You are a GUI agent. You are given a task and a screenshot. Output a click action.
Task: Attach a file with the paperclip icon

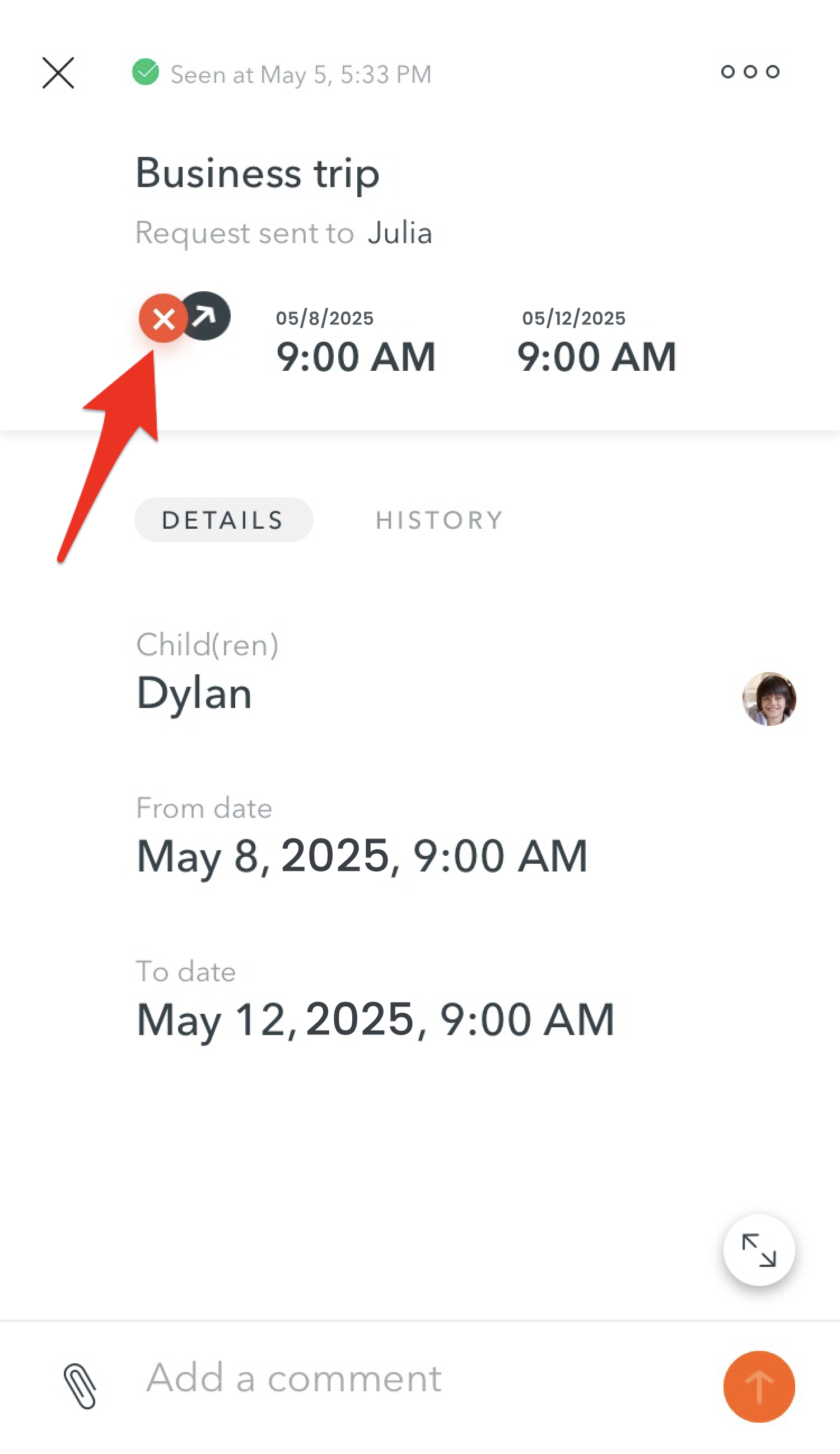(80, 1386)
